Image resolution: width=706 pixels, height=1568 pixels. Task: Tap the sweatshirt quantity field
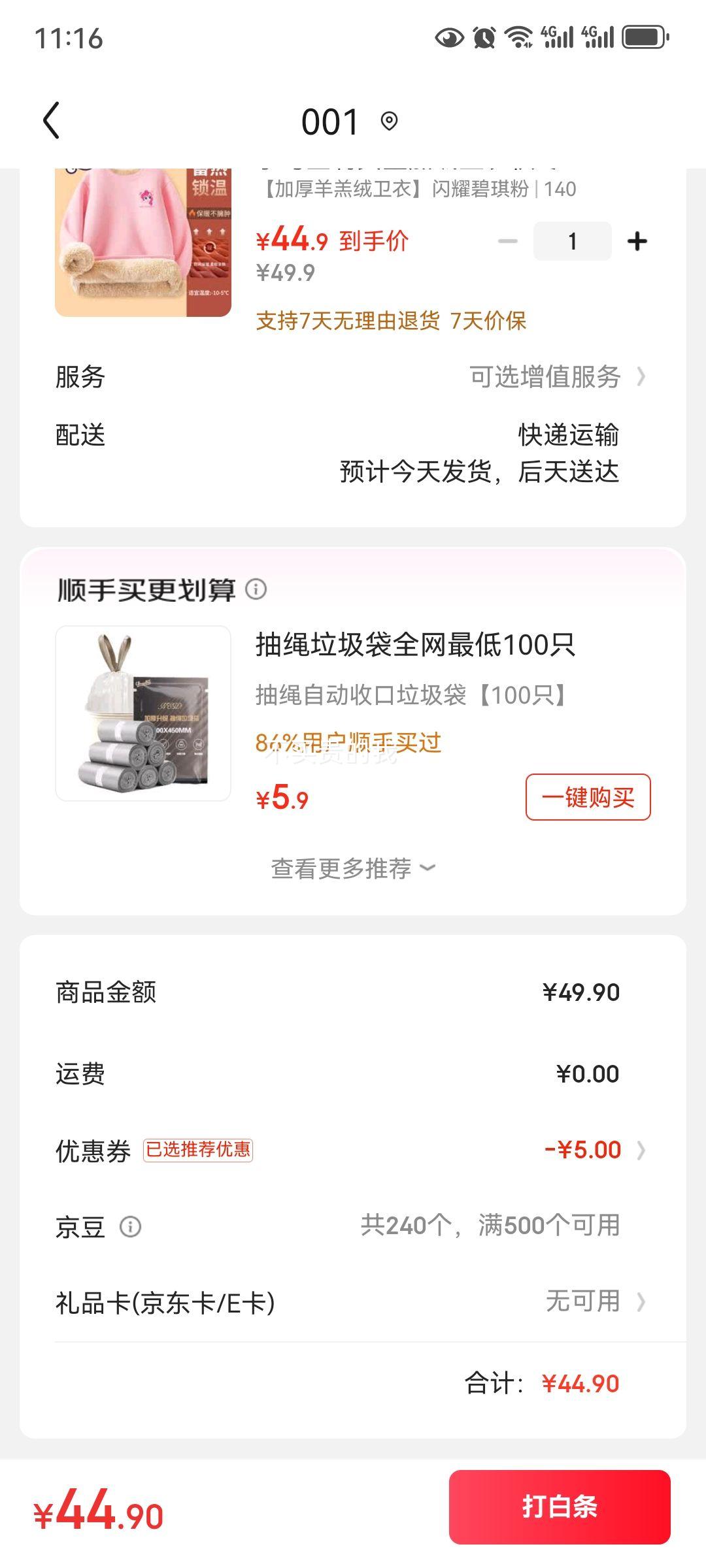tap(572, 241)
